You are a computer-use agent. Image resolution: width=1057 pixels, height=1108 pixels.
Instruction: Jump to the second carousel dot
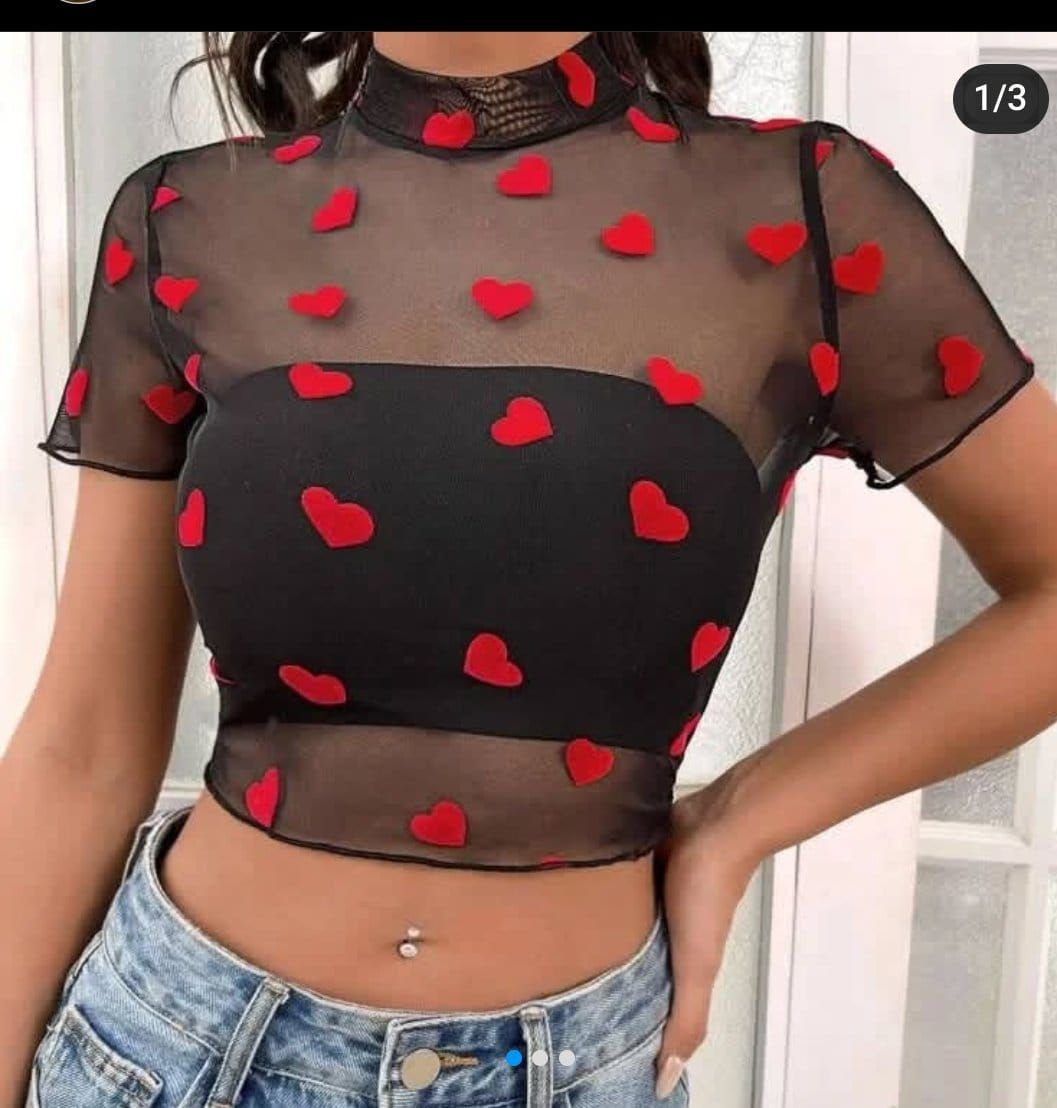coord(540,1058)
